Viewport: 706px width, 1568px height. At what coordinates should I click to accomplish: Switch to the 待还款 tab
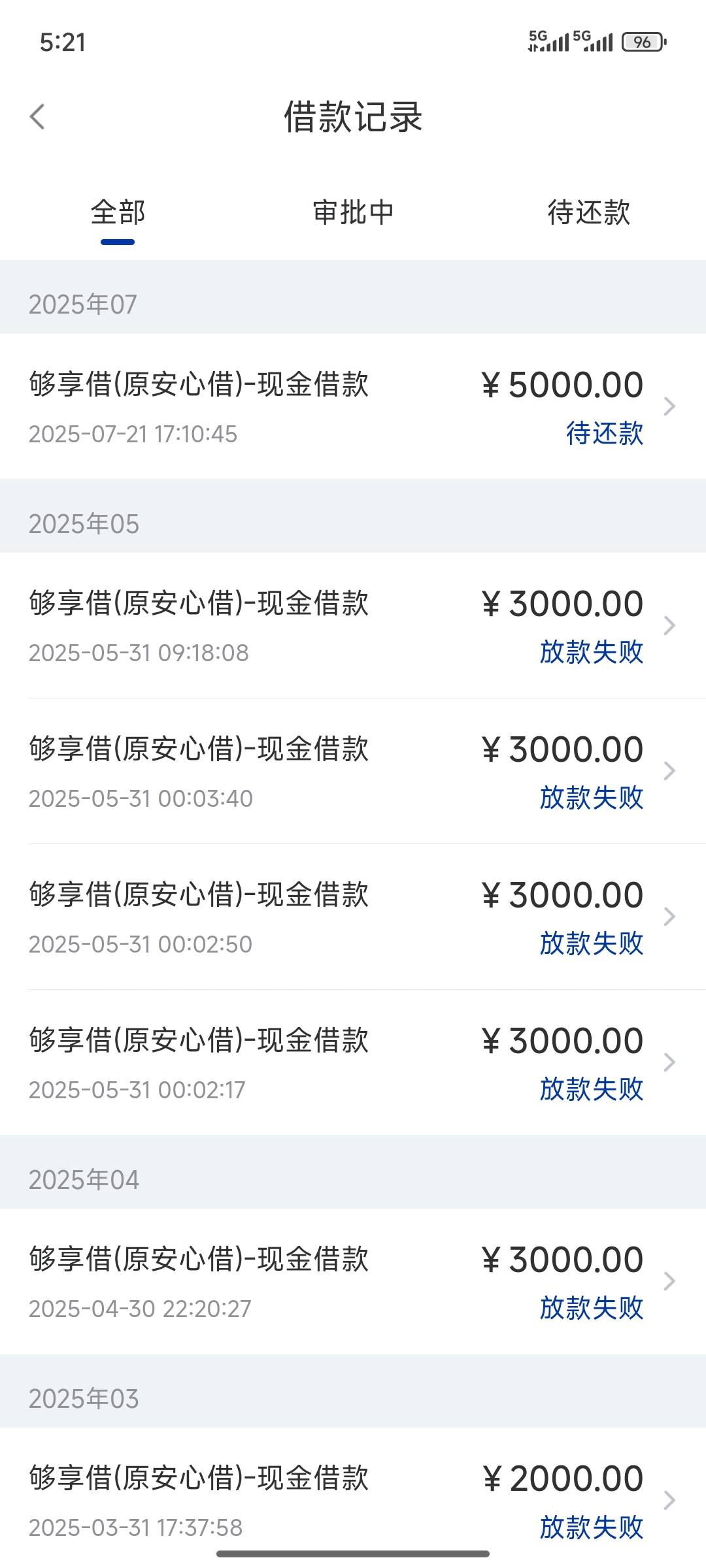[x=588, y=213]
